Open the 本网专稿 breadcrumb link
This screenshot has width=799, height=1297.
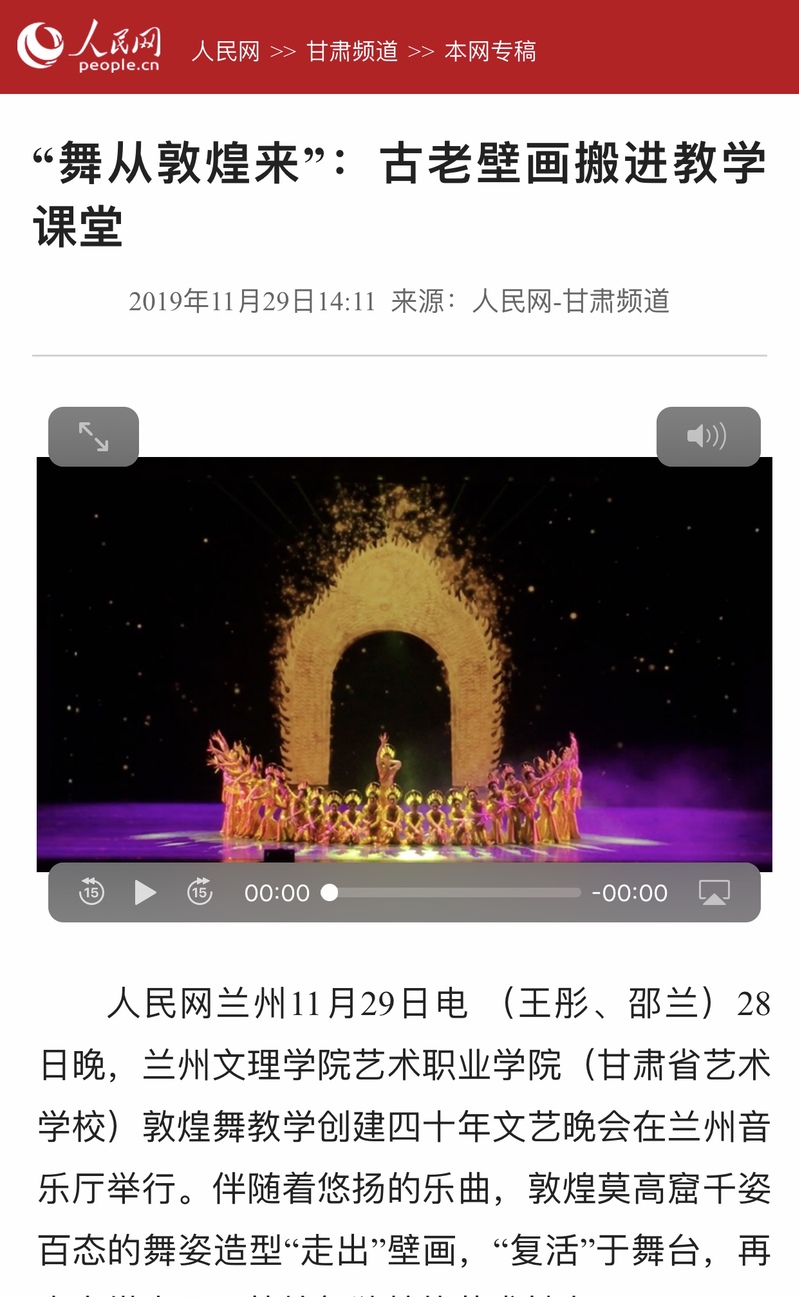[x=490, y=51]
